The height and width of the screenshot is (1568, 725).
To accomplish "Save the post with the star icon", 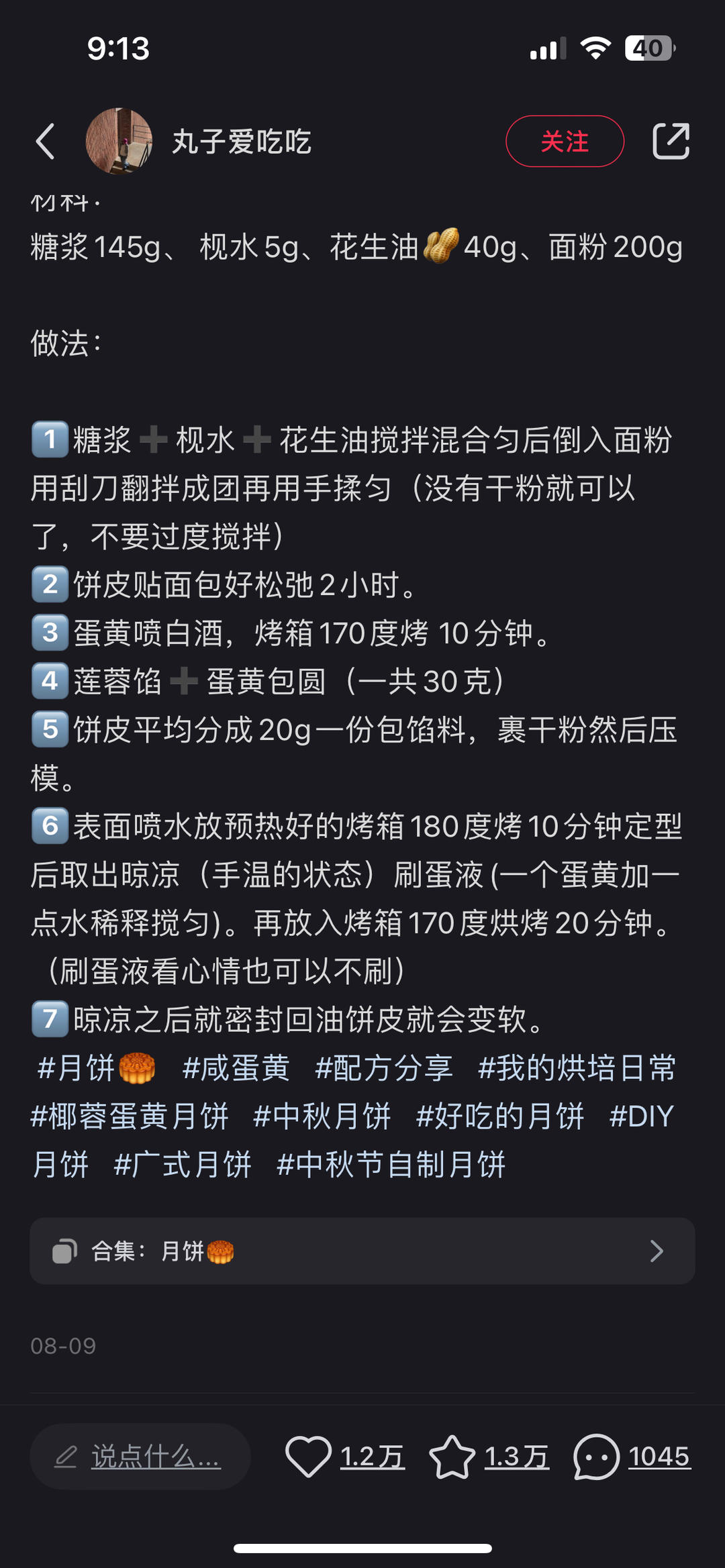I will pyautogui.click(x=452, y=1457).
